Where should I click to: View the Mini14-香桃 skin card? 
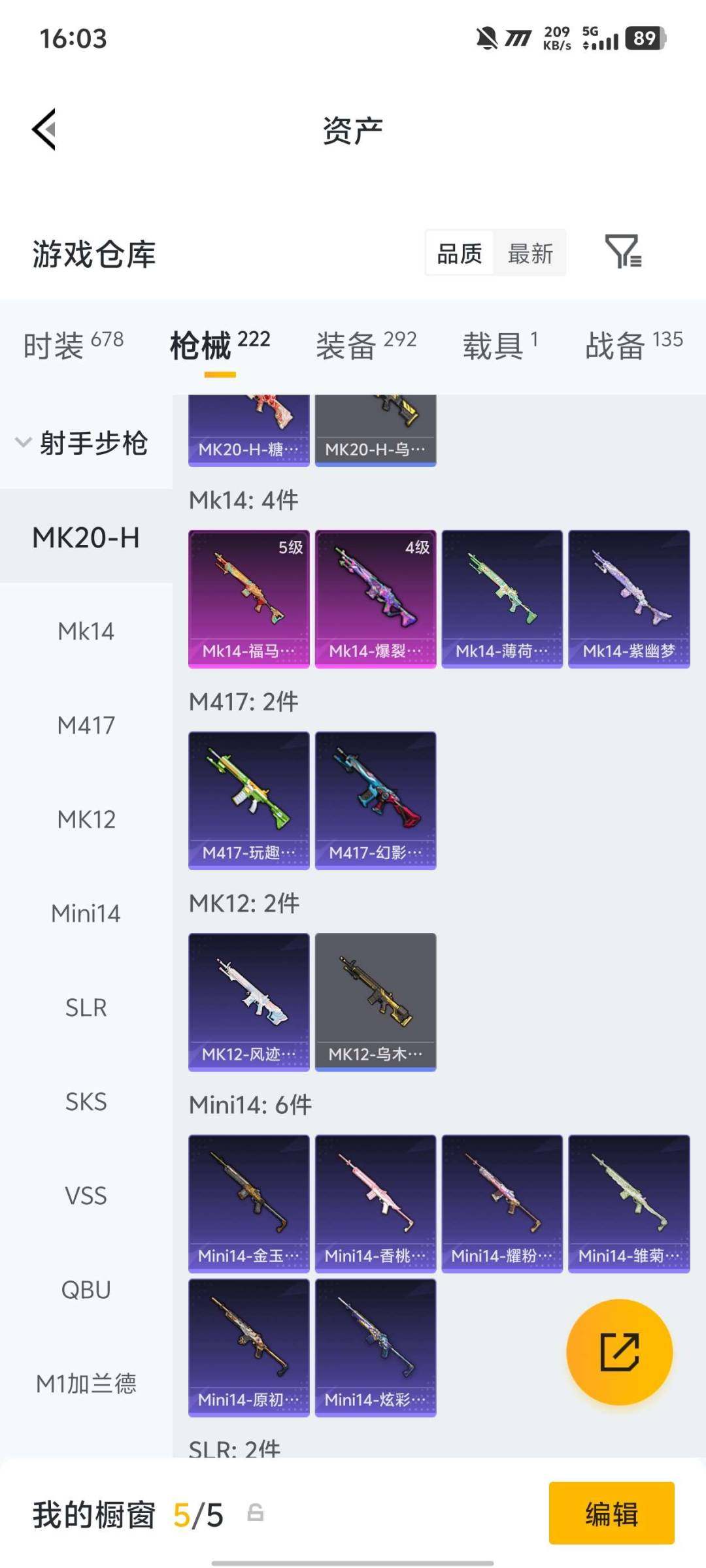(x=375, y=1203)
